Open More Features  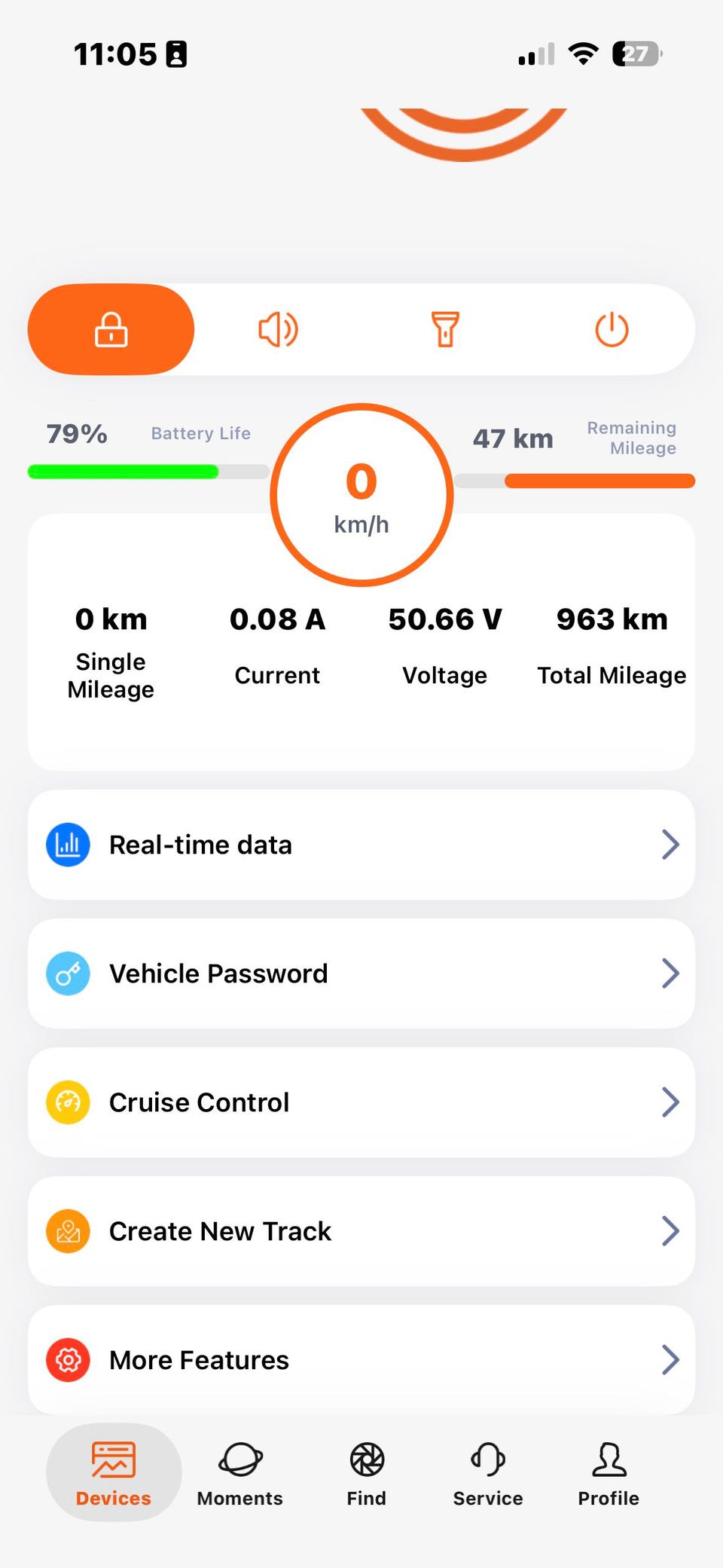click(361, 1360)
